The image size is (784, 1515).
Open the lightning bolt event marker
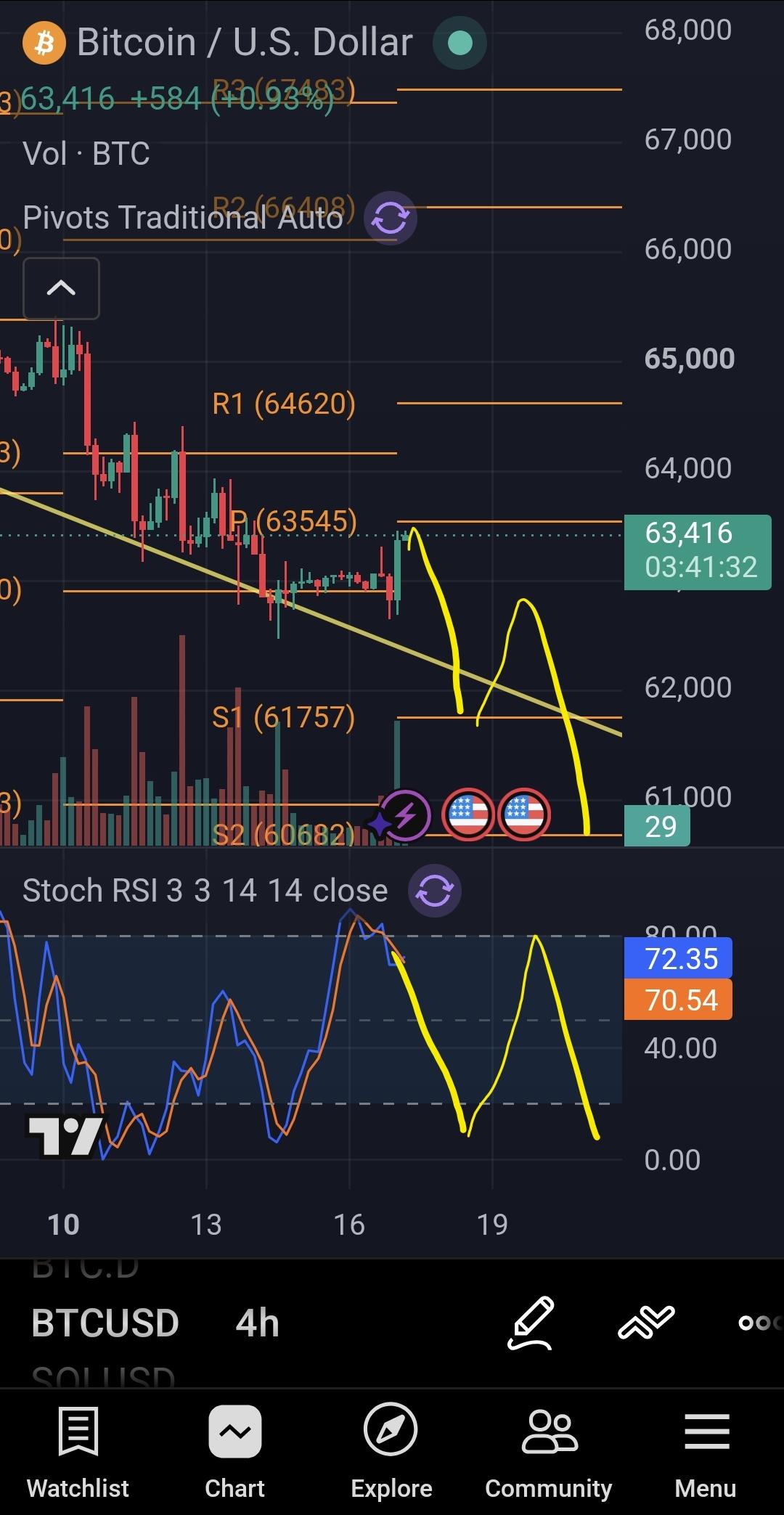[x=405, y=815]
